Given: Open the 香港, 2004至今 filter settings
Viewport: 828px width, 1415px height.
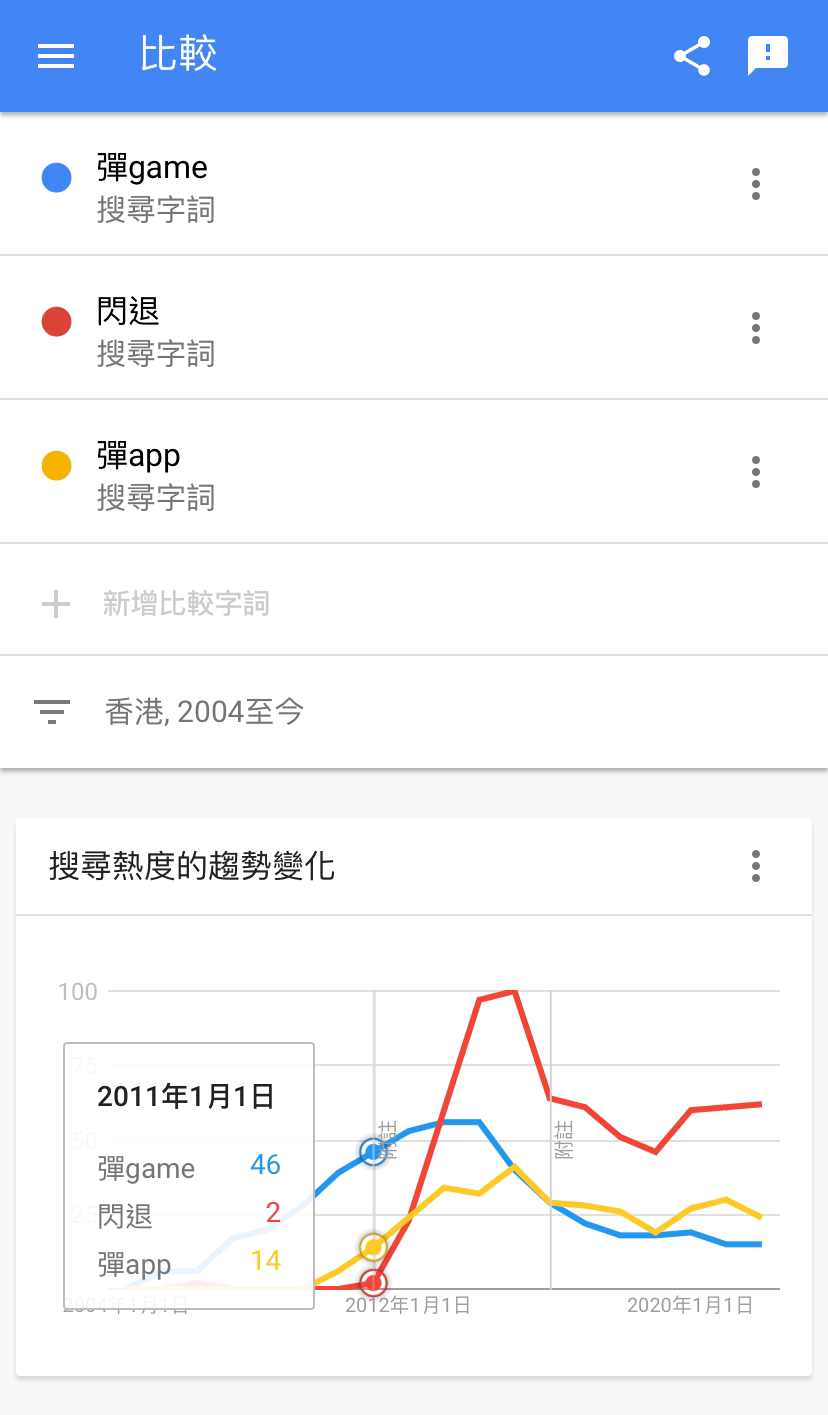Looking at the screenshot, I should pyautogui.click(x=414, y=712).
